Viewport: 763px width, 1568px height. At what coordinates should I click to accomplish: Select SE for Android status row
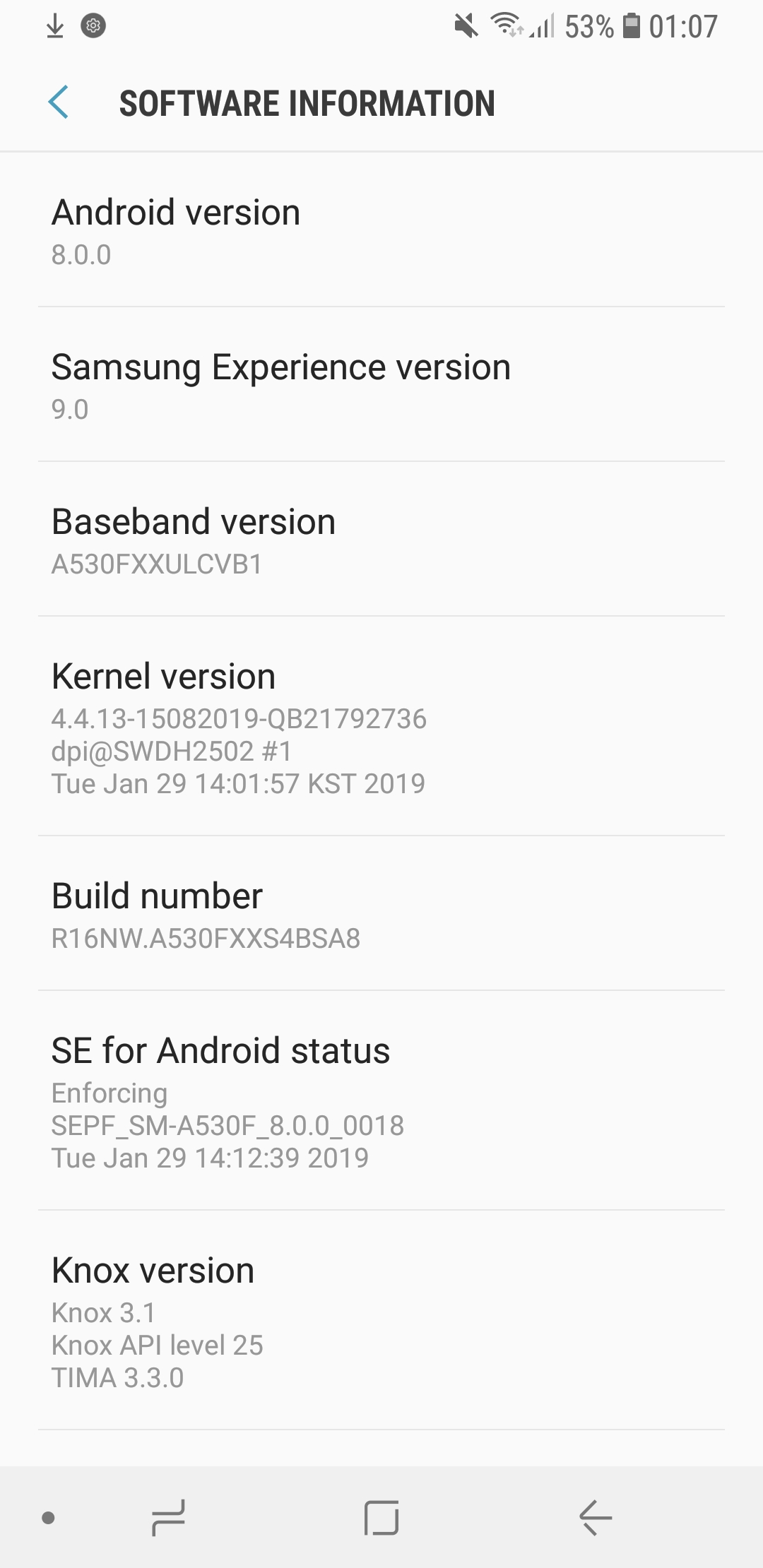[x=381, y=1101]
